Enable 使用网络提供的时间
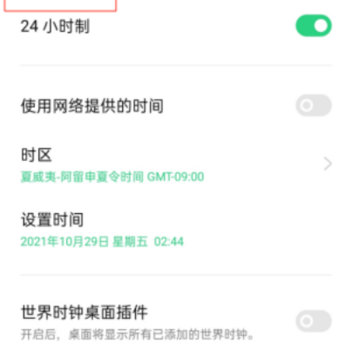The image size is (360, 360). (x=313, y=106)
